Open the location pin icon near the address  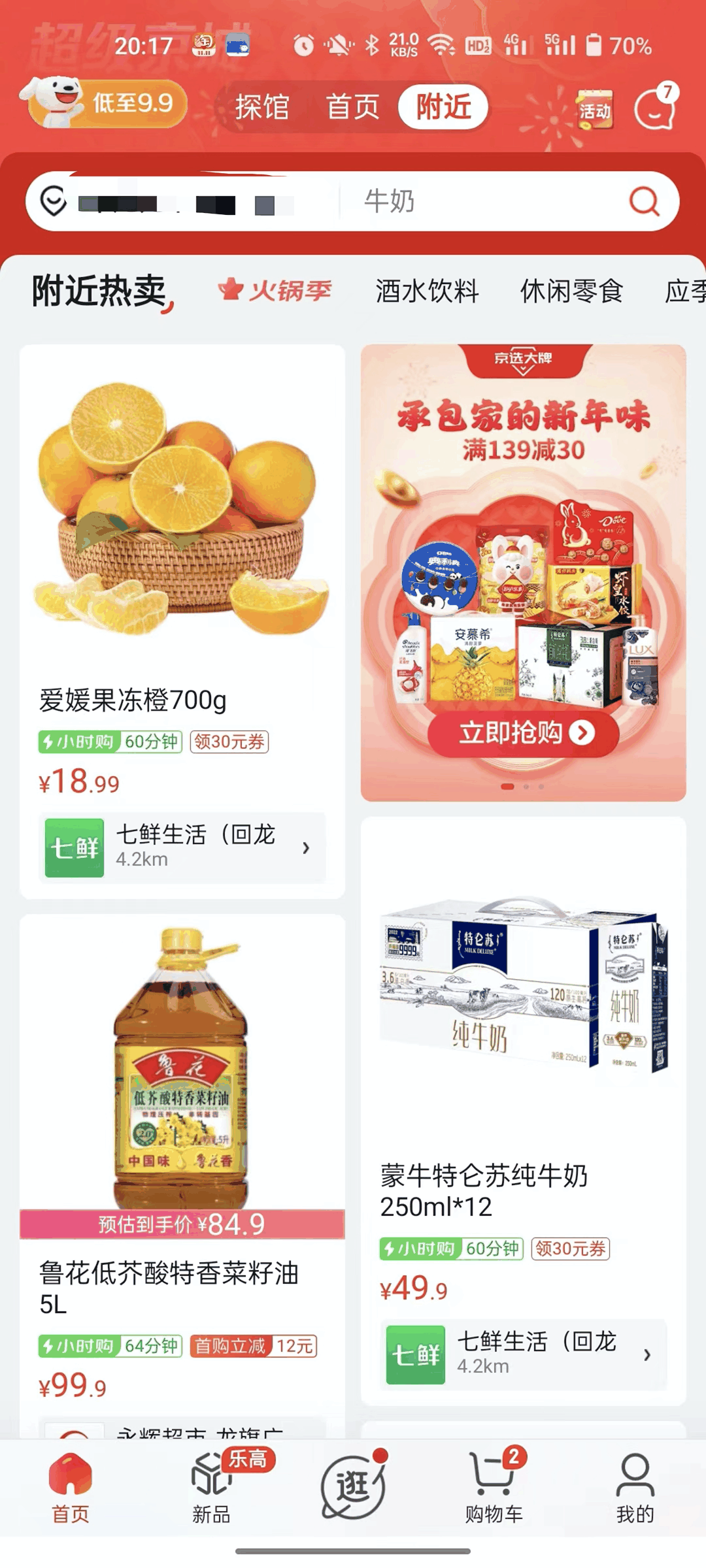(x=54, y=201)
